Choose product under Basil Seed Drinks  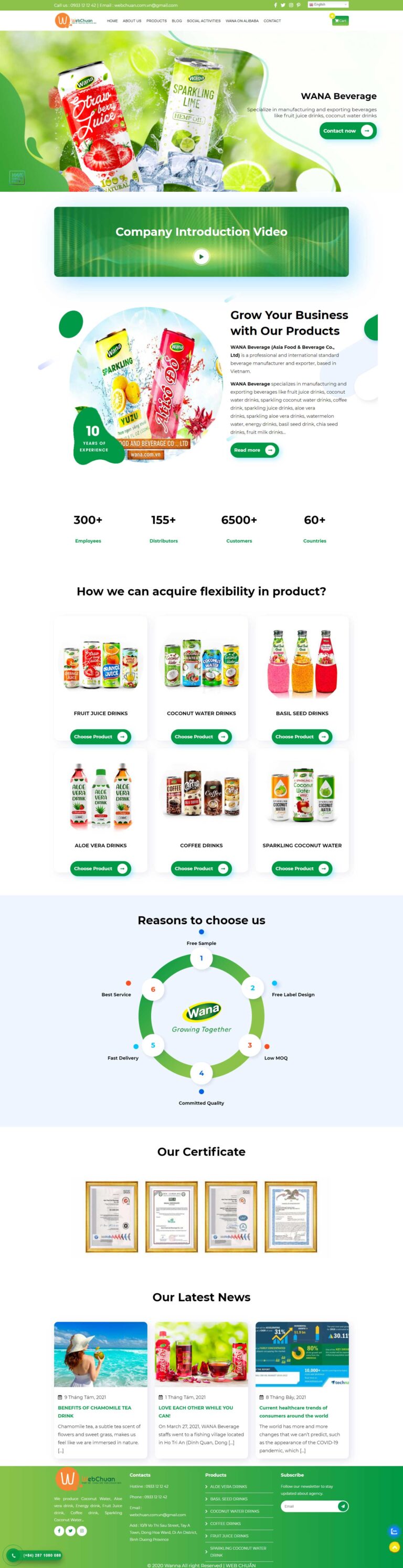[302, 737]
